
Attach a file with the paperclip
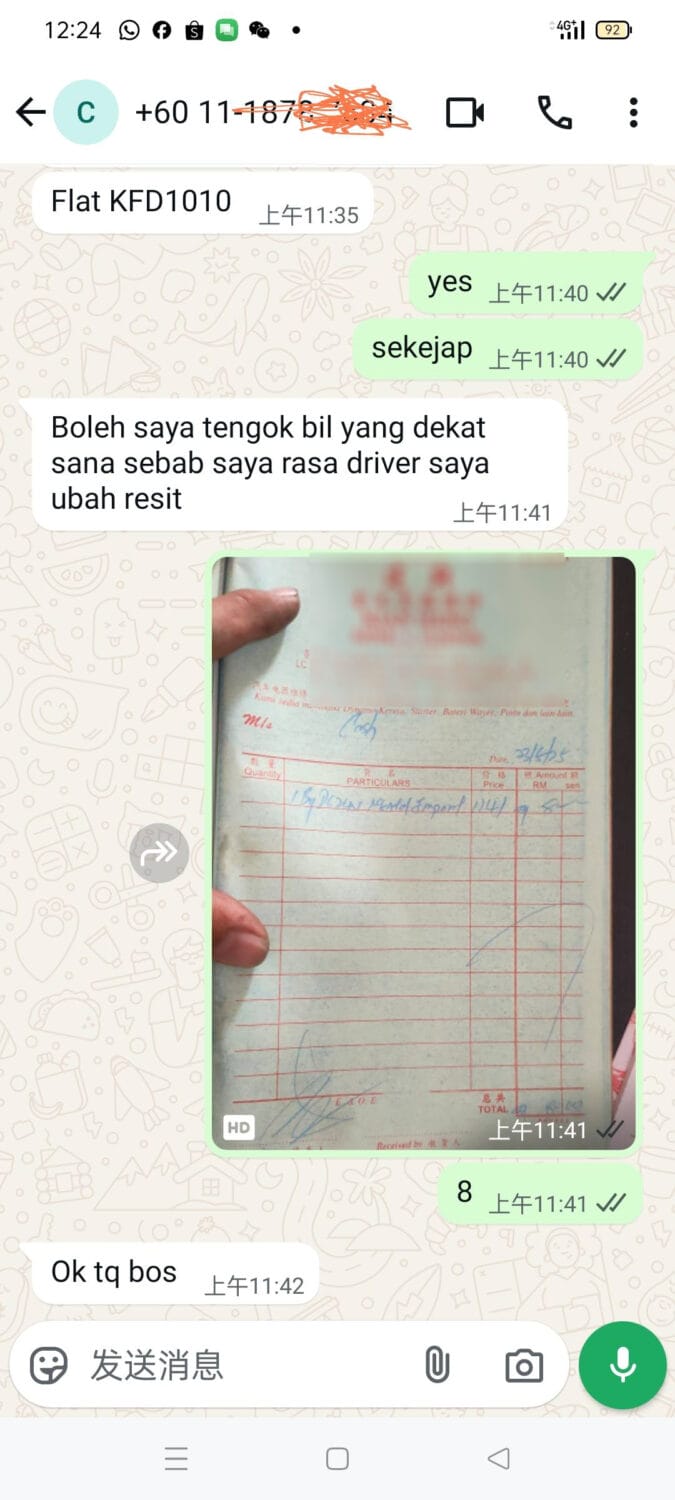pyautogui.click(x=437, y=1365)
